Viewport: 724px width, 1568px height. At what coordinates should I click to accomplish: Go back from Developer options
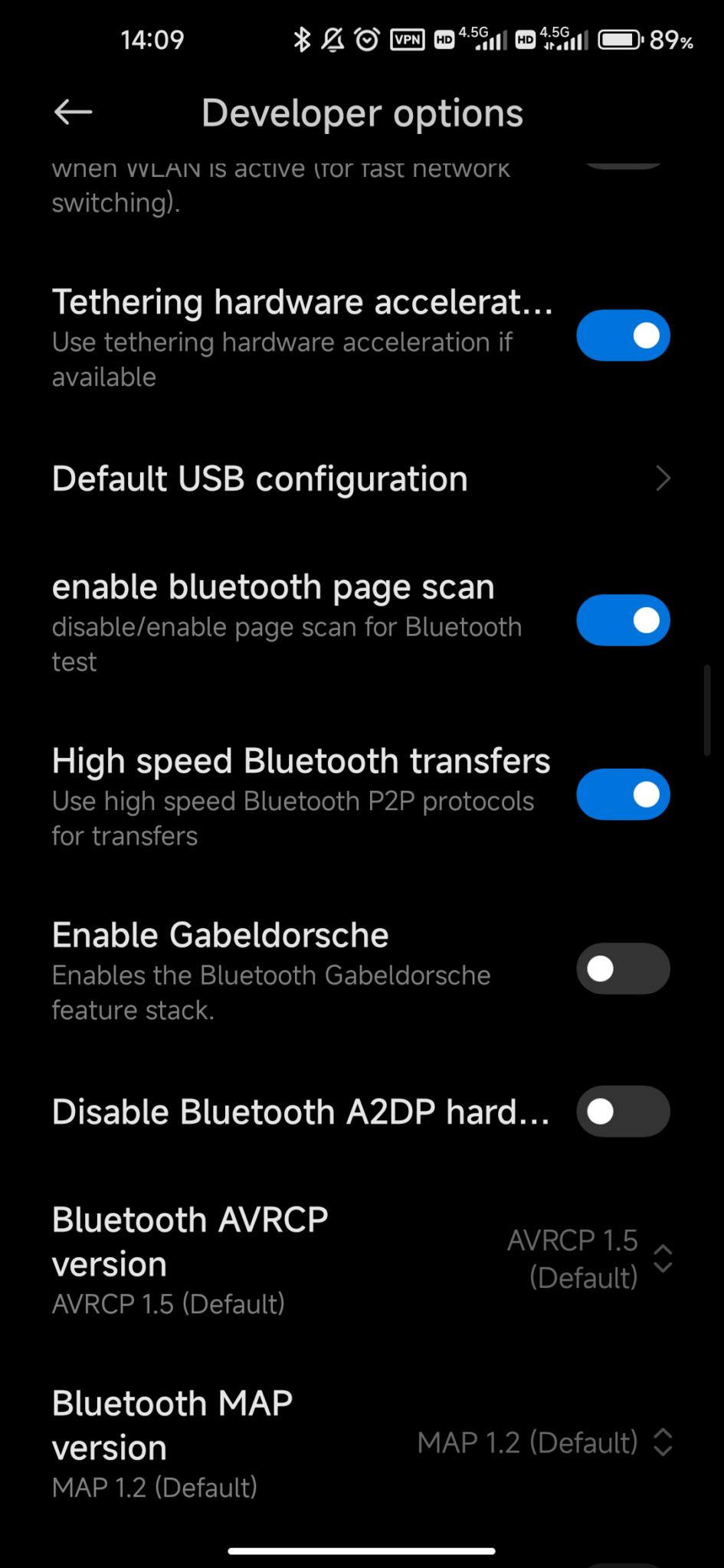[x=73, y=113]
